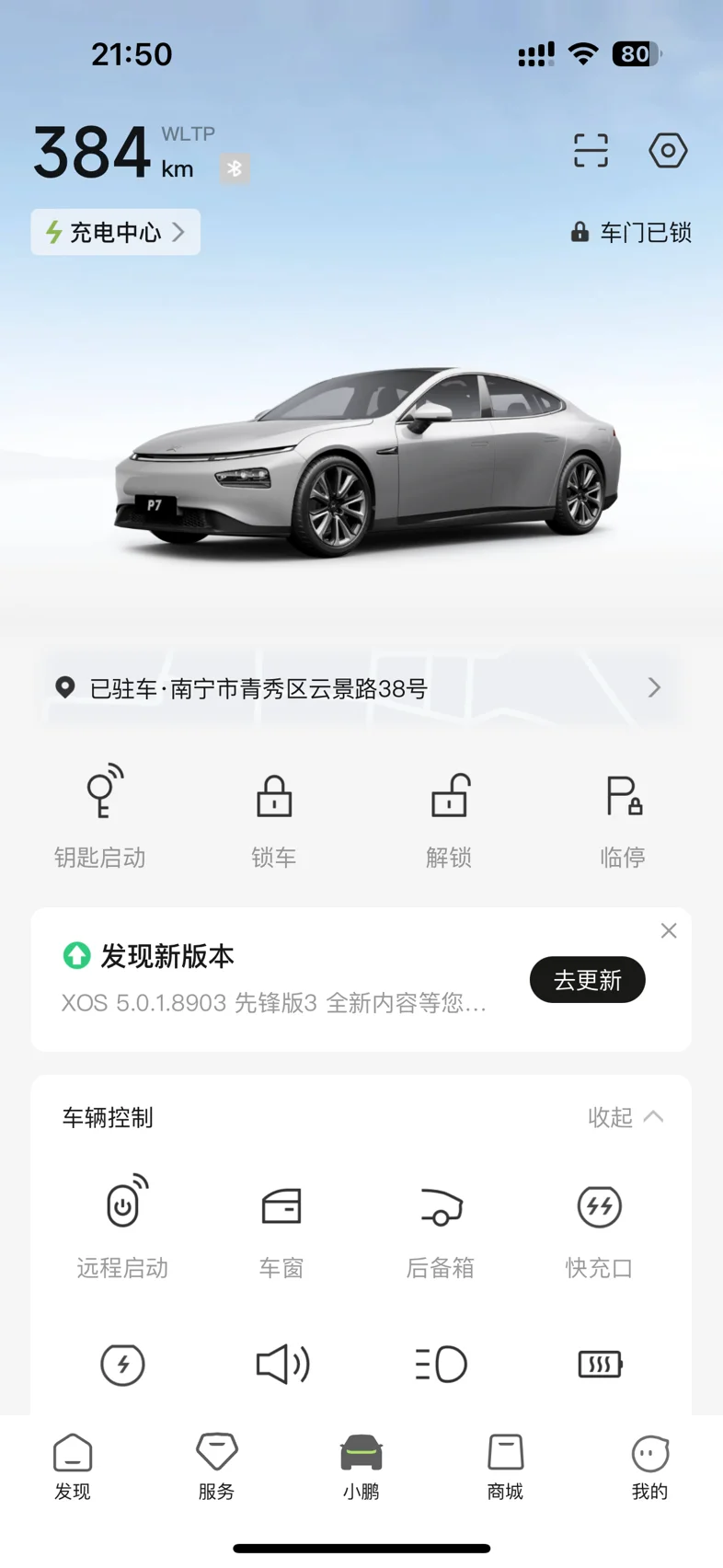This screenshot has width=723, height=1568.
Task: Open vehicle settings hexagon icon
Action: point(668,150)
